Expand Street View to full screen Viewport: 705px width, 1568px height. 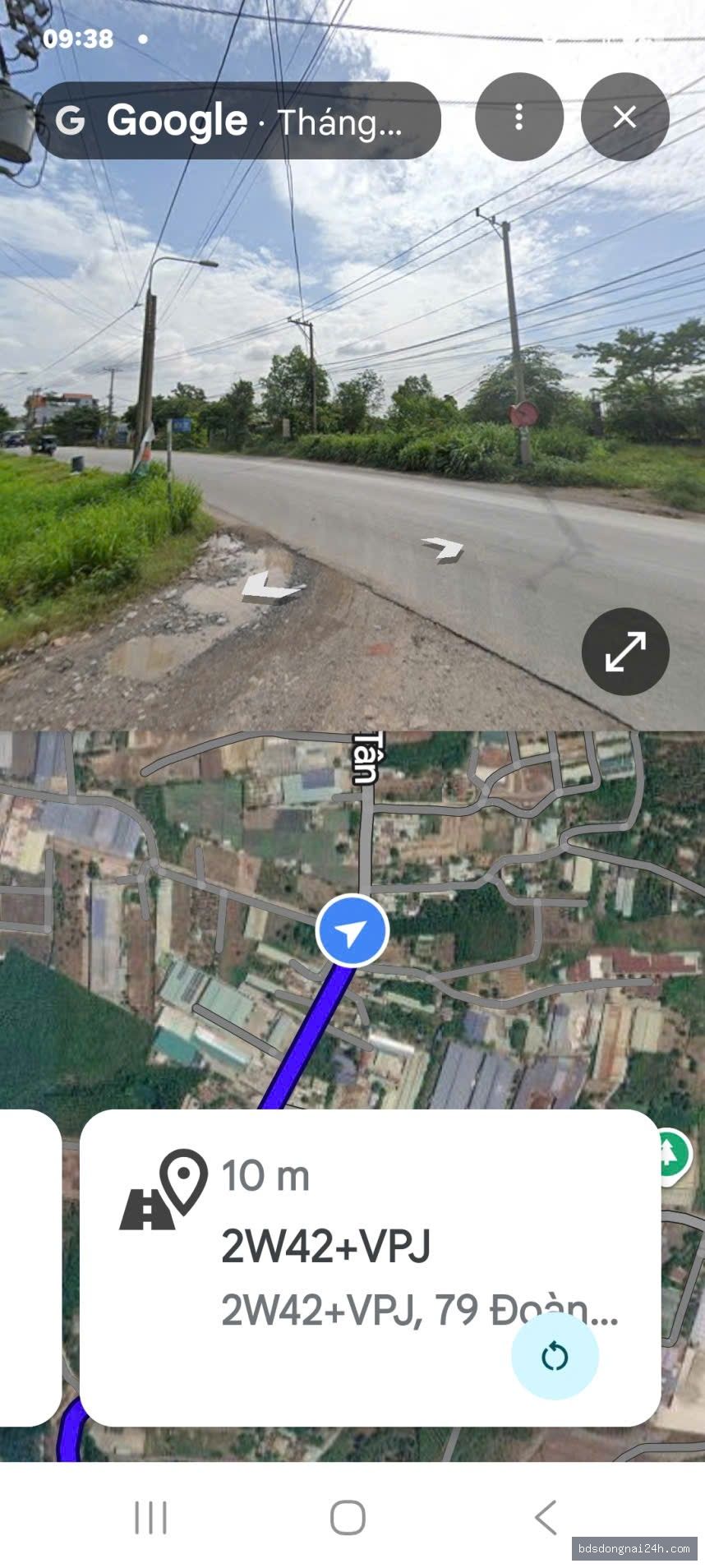pos(625,651)
